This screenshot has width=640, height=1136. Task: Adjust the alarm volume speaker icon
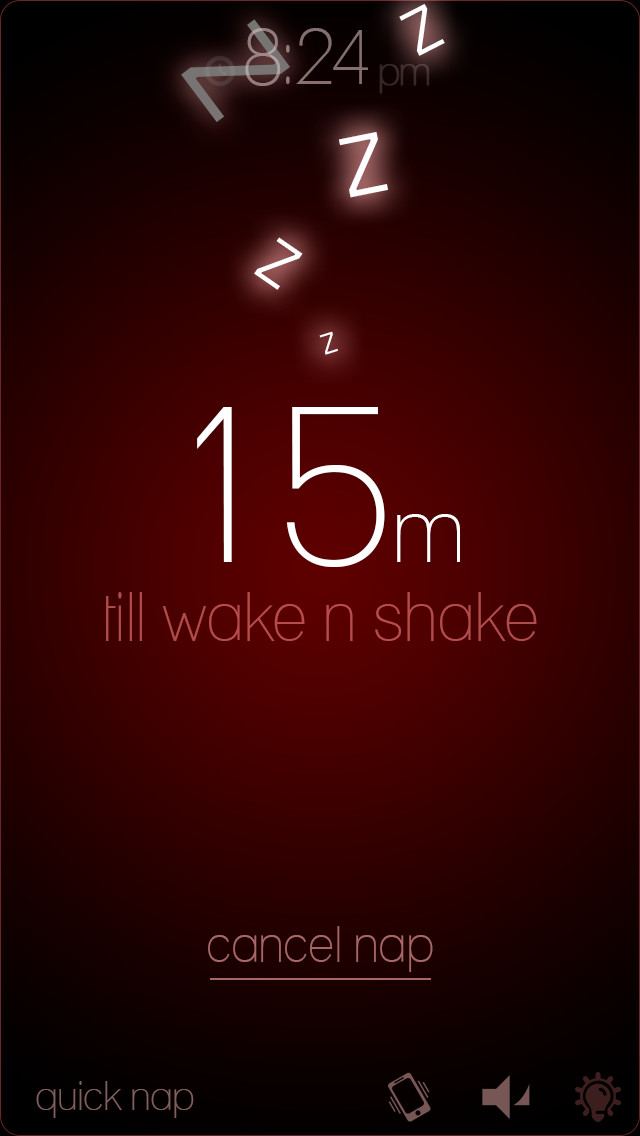pos(506,1097)
